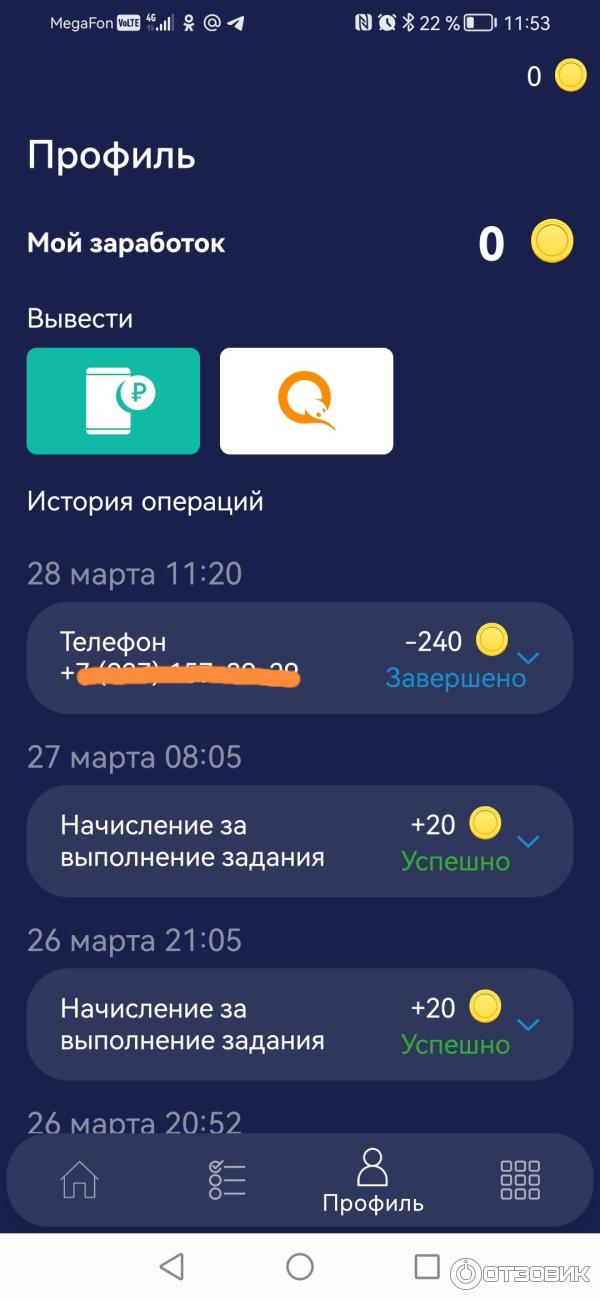600x1300 pixels.
Task: Select the Профиль tab
Action: (x=372, y=1180)
